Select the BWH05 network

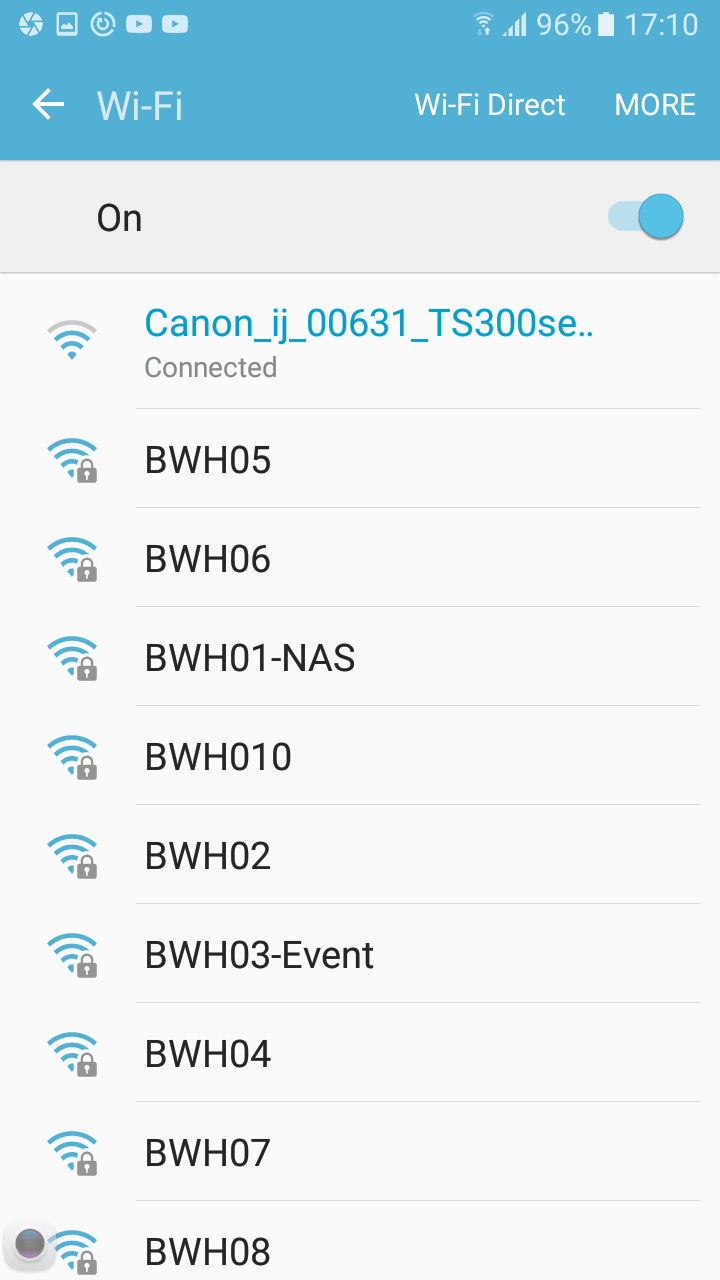(360, 459)
